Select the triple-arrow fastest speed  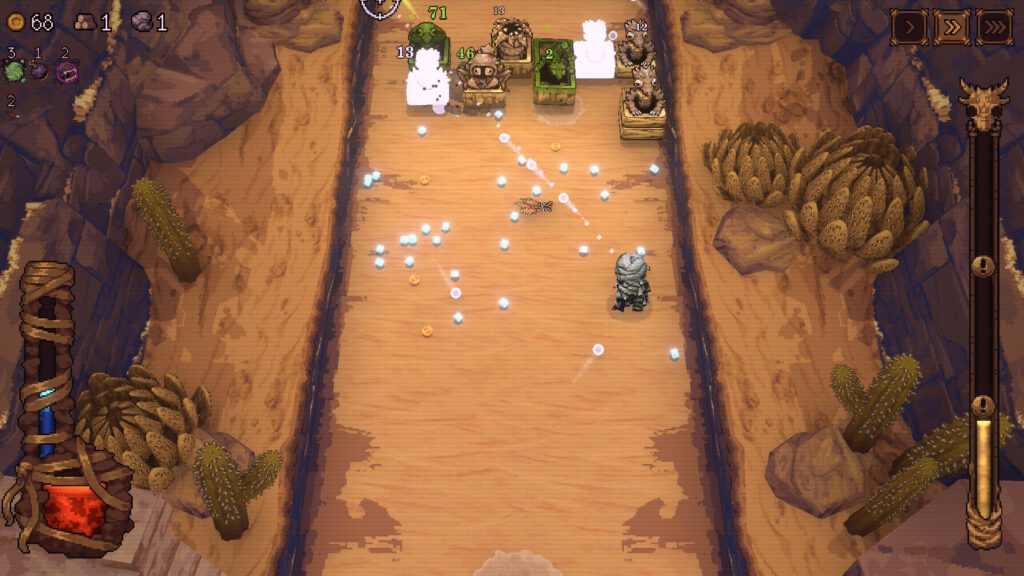coord(994,26)
